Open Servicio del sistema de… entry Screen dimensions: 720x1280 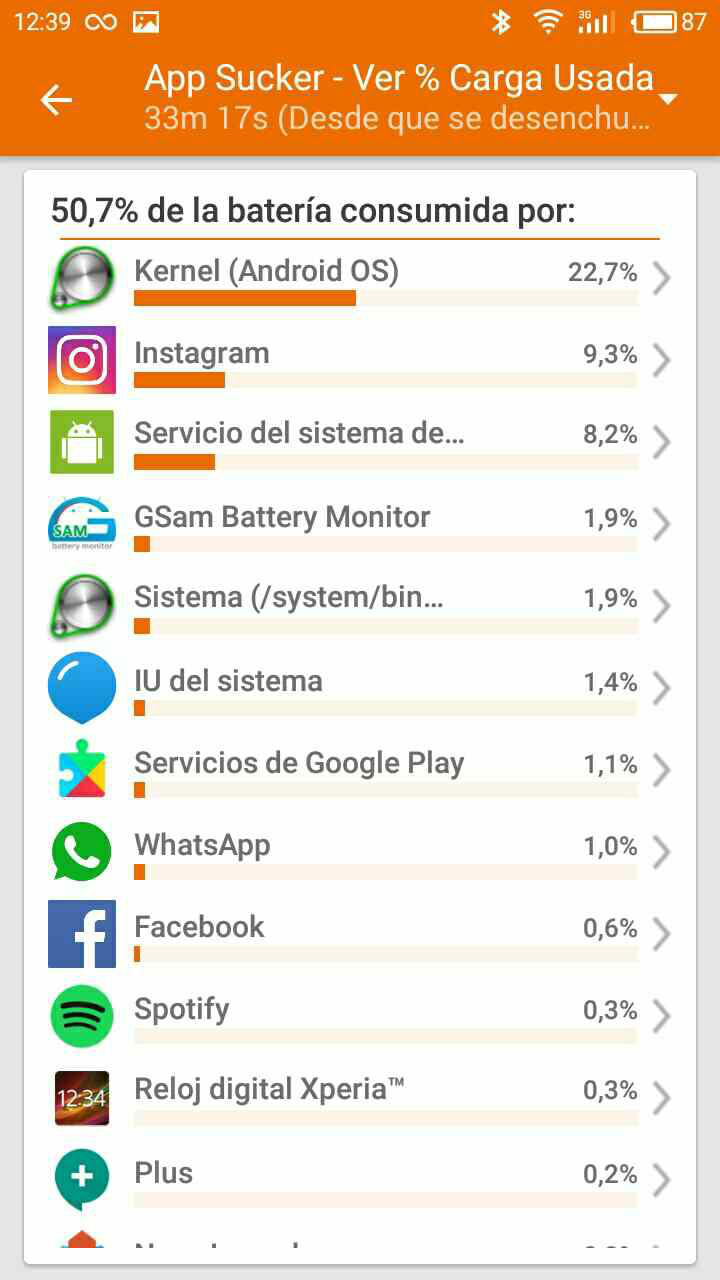coord(360,442)
